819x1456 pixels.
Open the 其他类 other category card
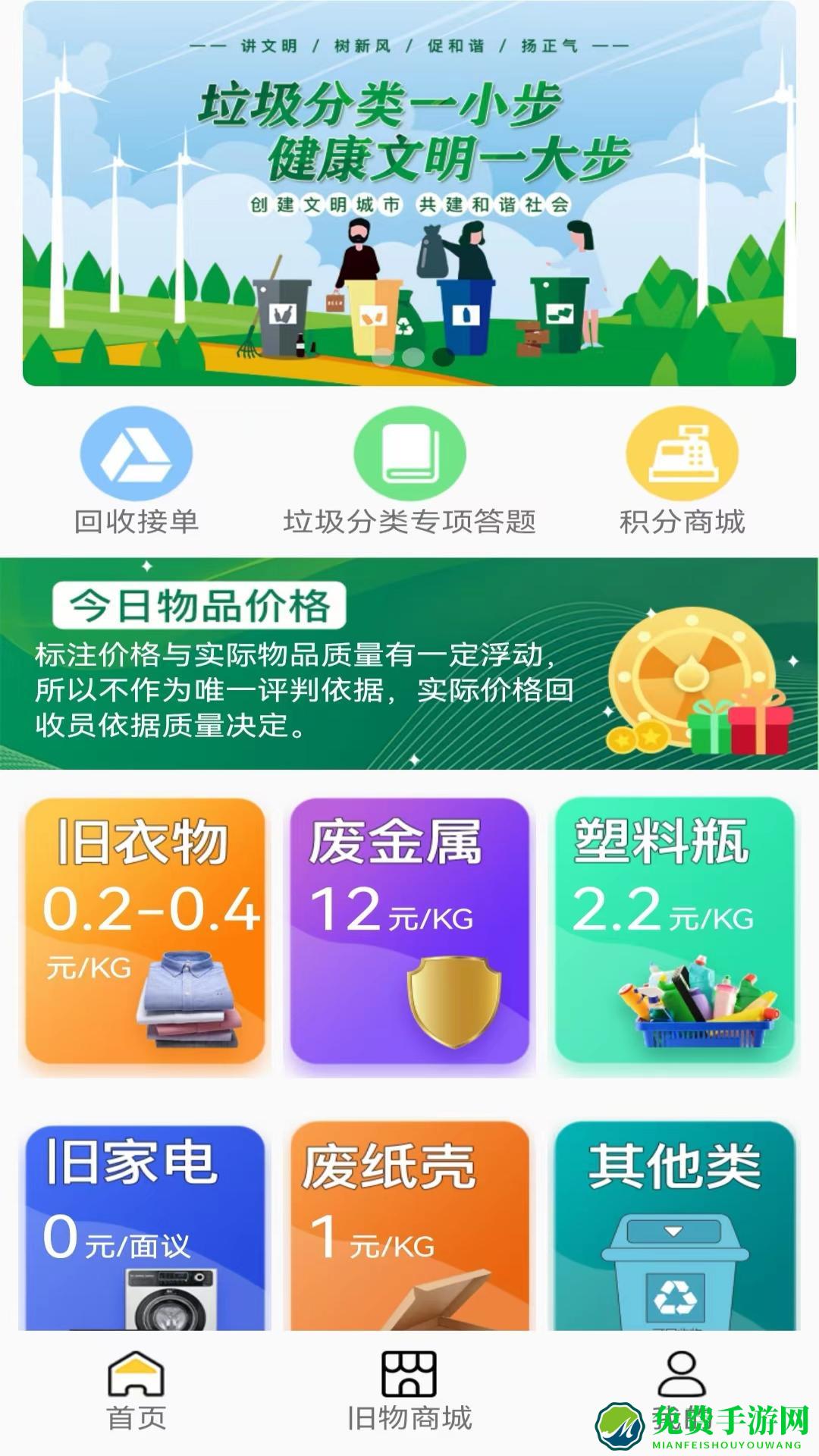[x=674, y=1228]
